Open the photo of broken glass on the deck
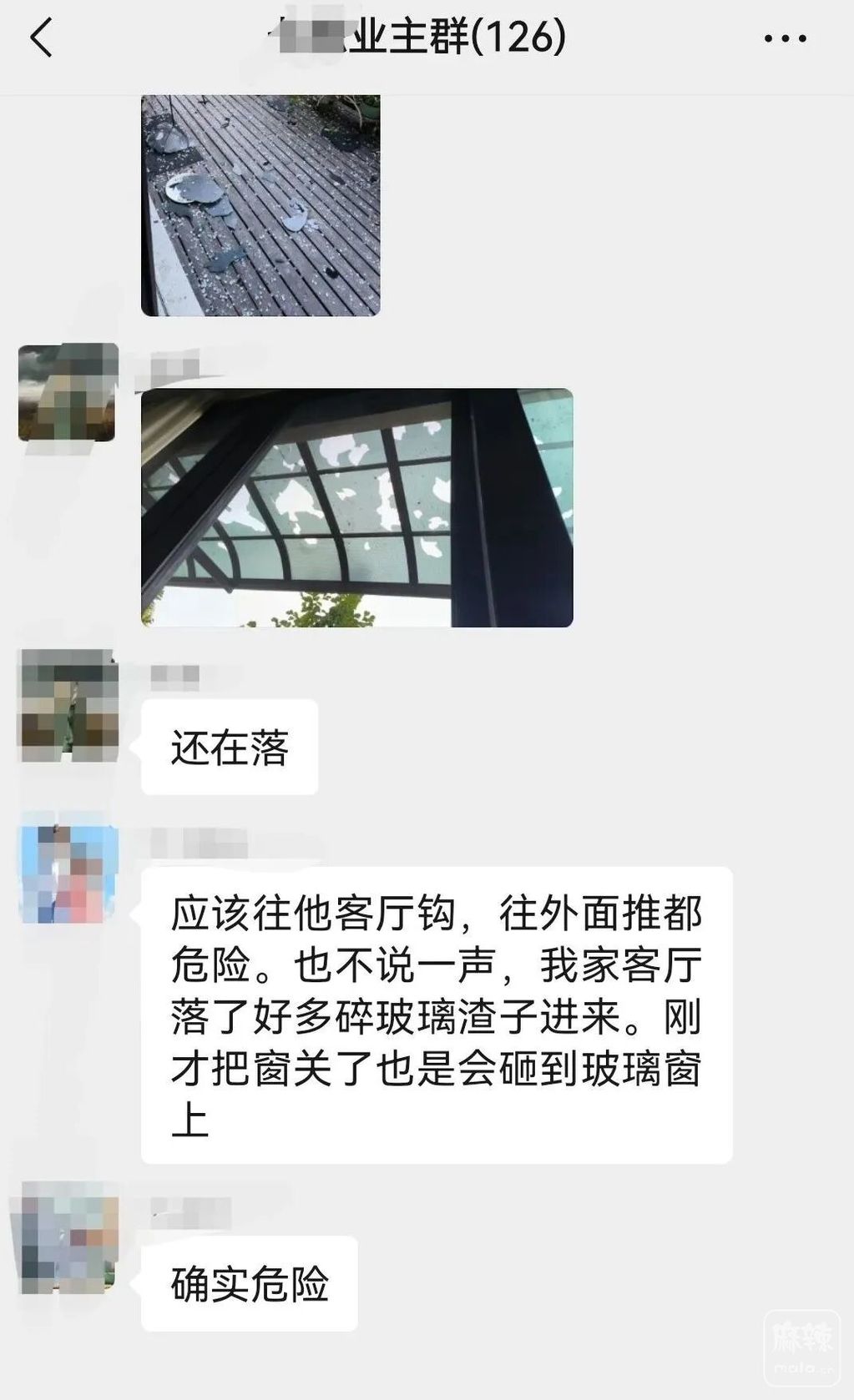This screenshot has width=854, height=1400. pyautogui.click(x=260, y=205)
